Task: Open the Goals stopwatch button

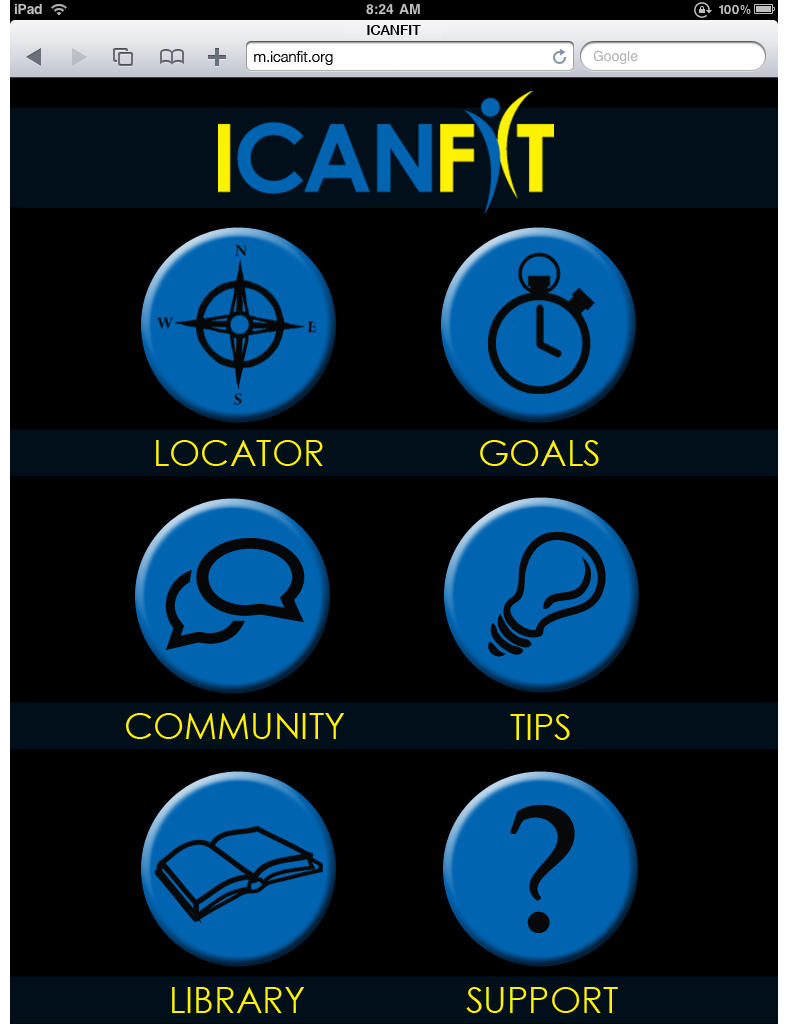Action: (538, 324)
